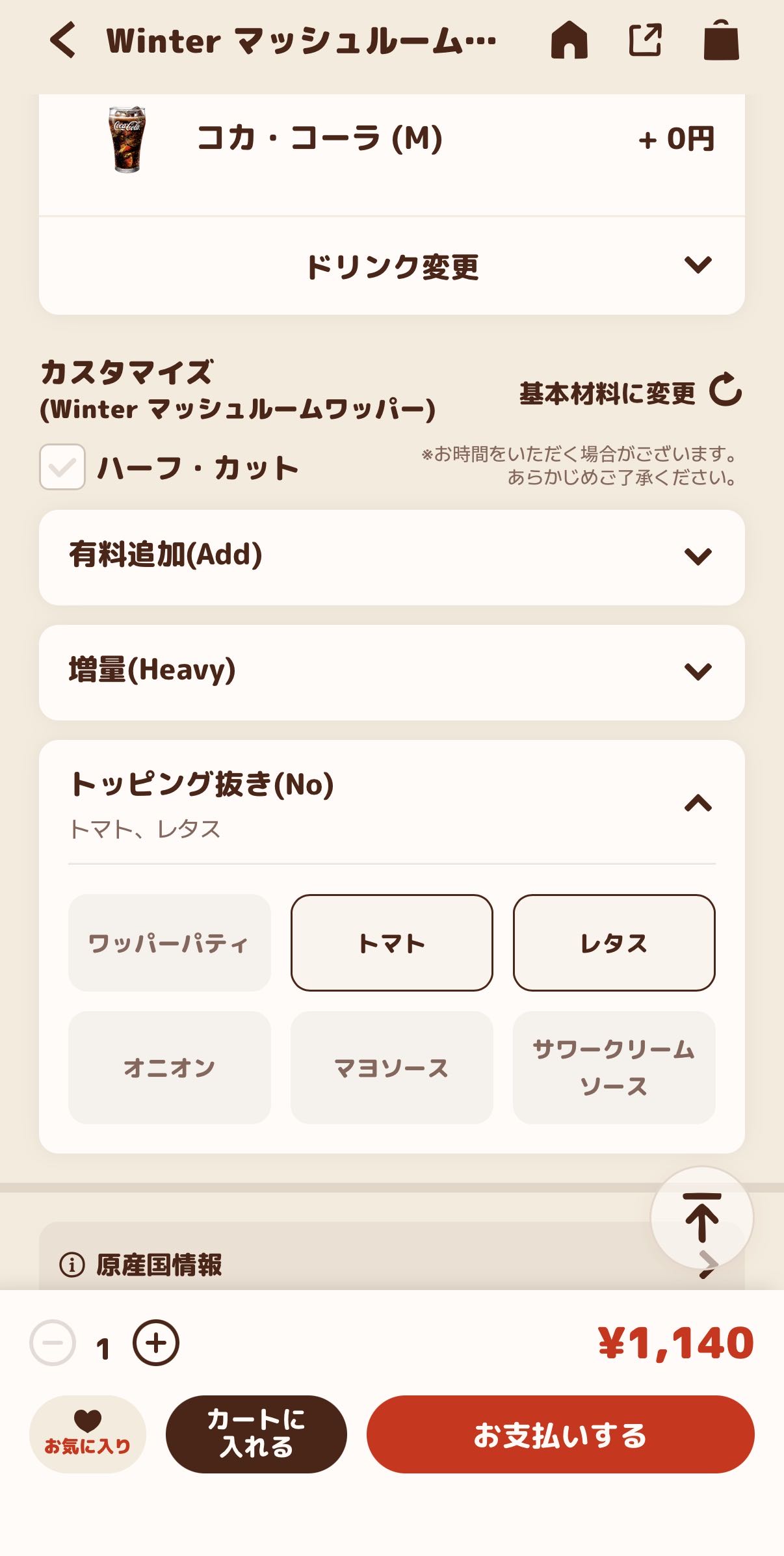Open the home icon in the header
This screenshot has width=784, height=1556.
(x=569, y=40)
